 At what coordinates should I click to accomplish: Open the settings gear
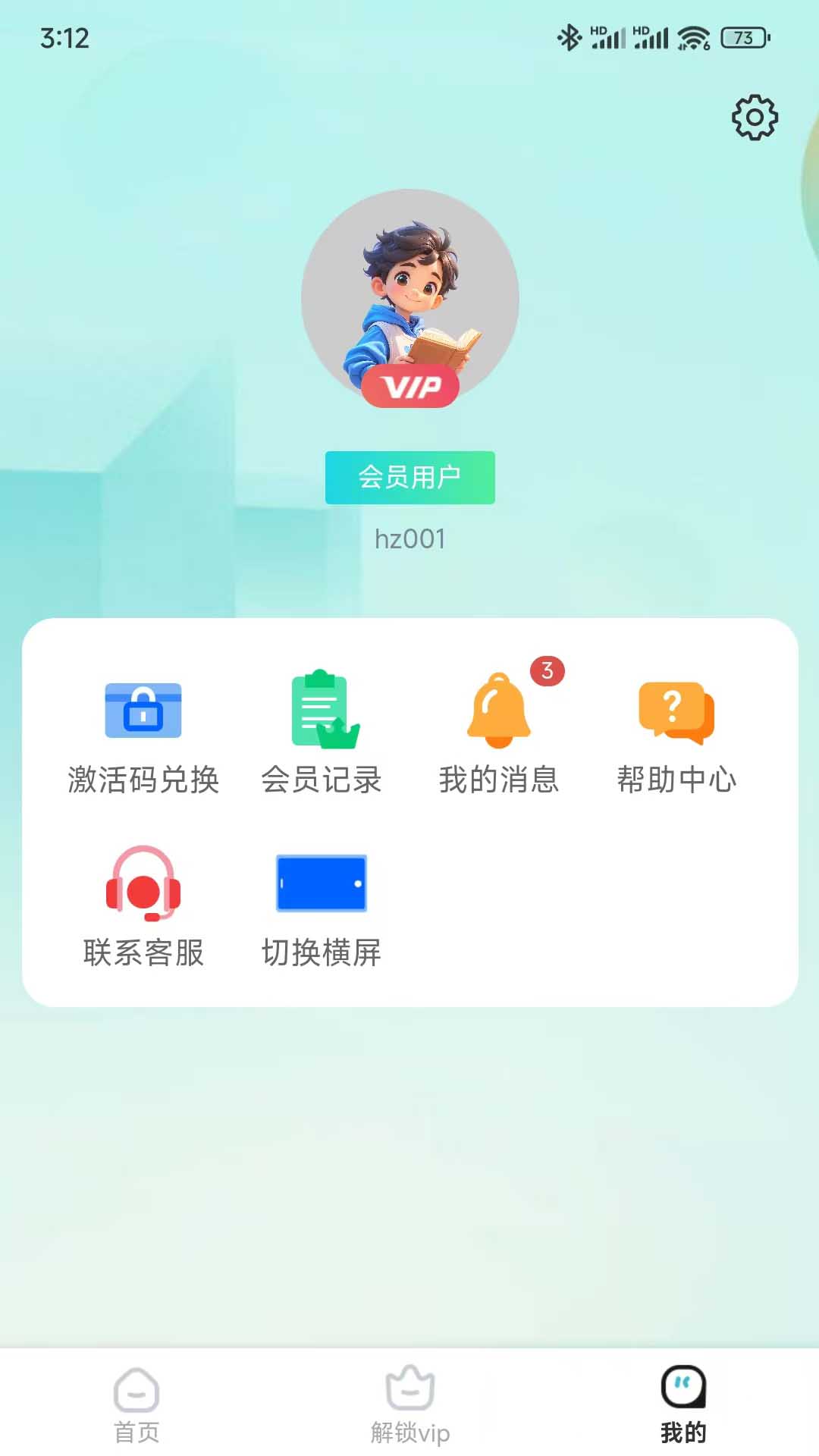[x=755, y=118]
